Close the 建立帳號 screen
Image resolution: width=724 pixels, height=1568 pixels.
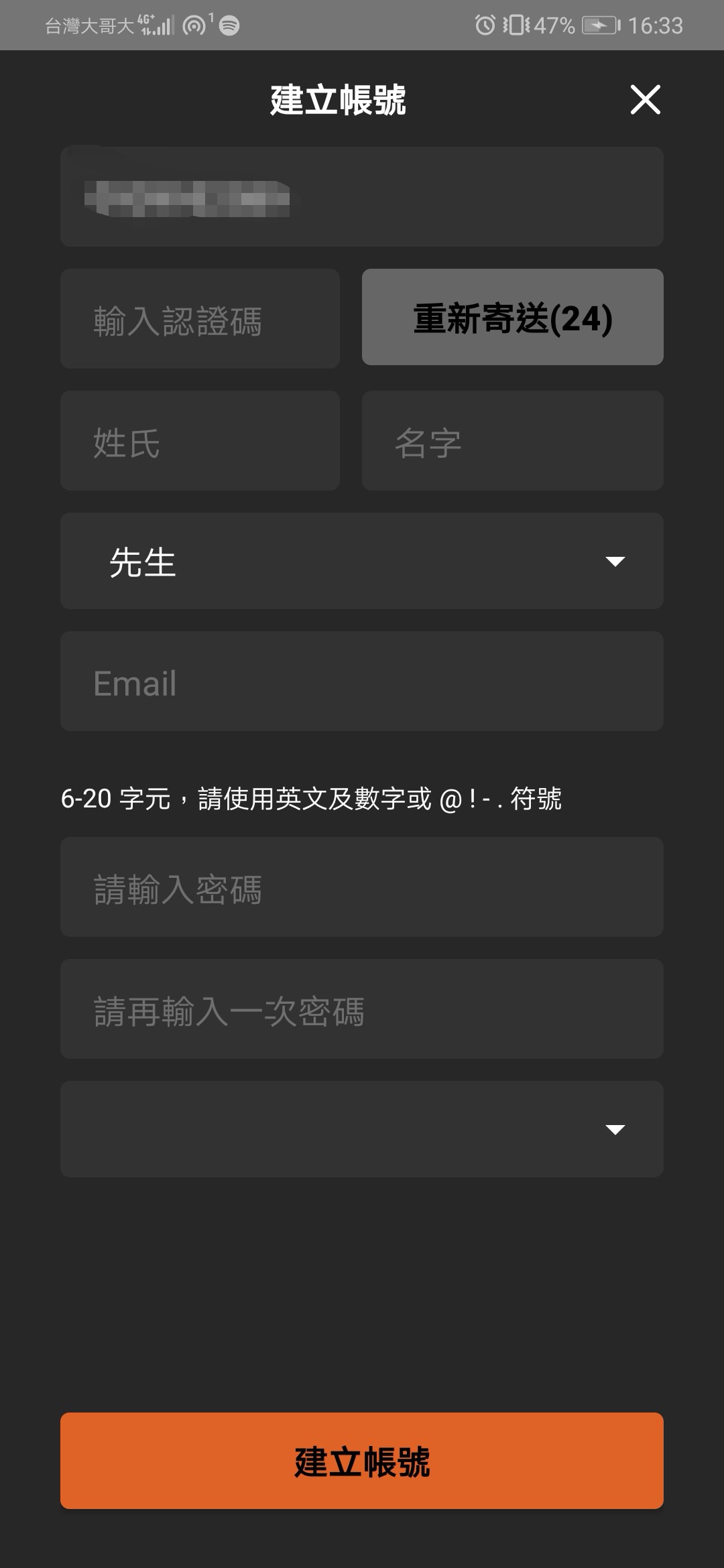[645, 100]
